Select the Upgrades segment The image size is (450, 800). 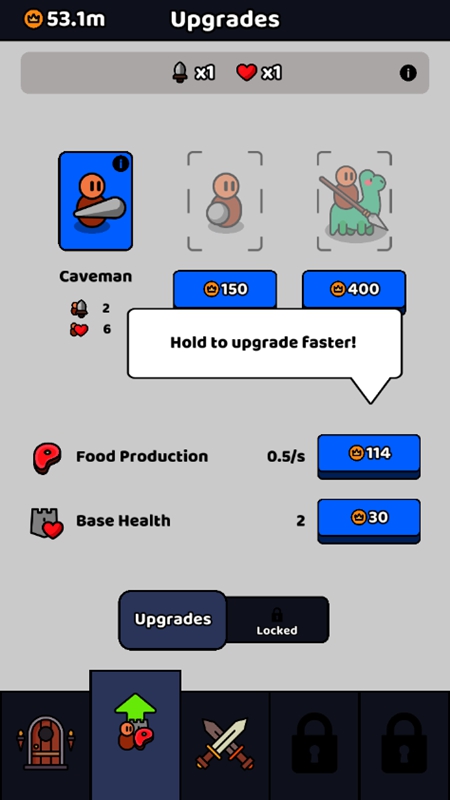coord(172,620)
